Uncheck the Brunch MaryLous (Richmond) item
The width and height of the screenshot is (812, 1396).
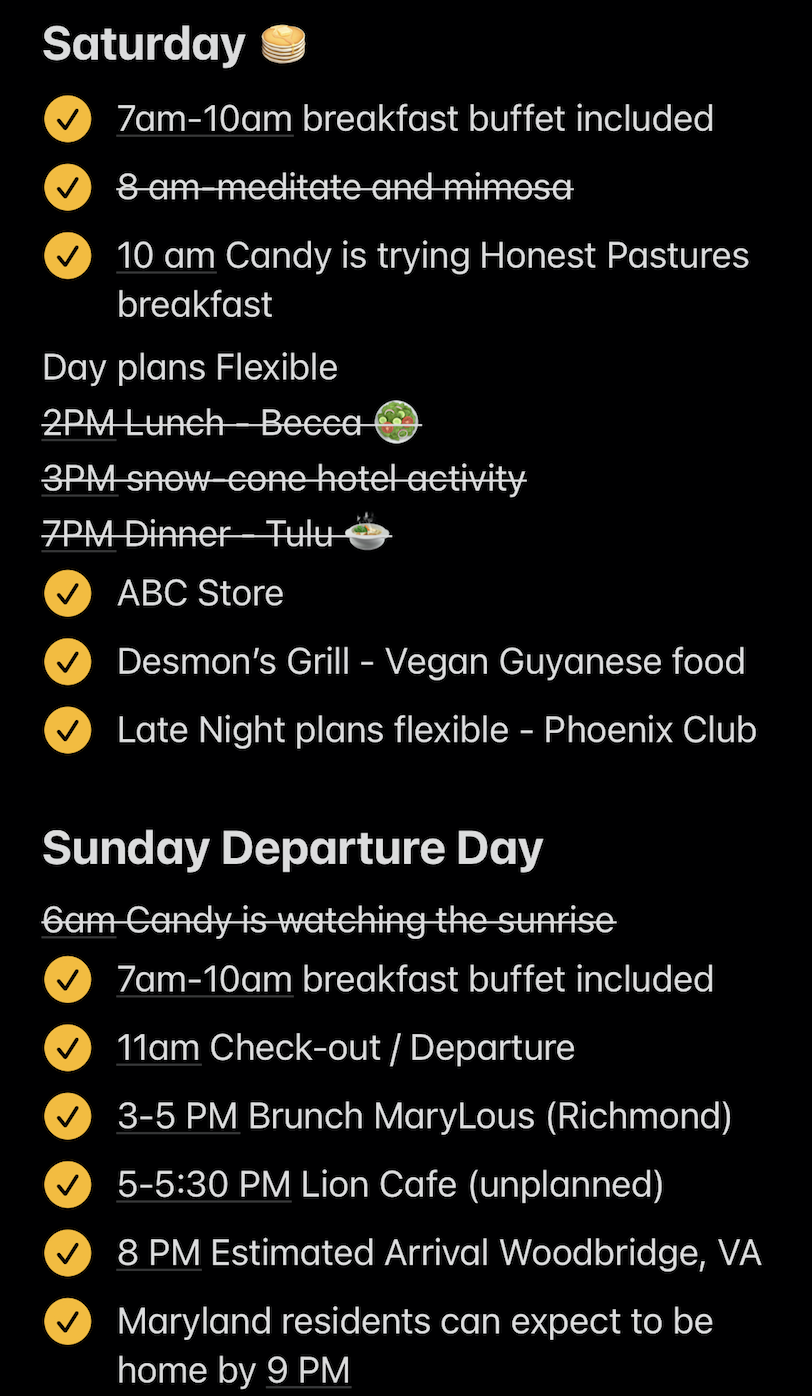tap(68, 1116)
